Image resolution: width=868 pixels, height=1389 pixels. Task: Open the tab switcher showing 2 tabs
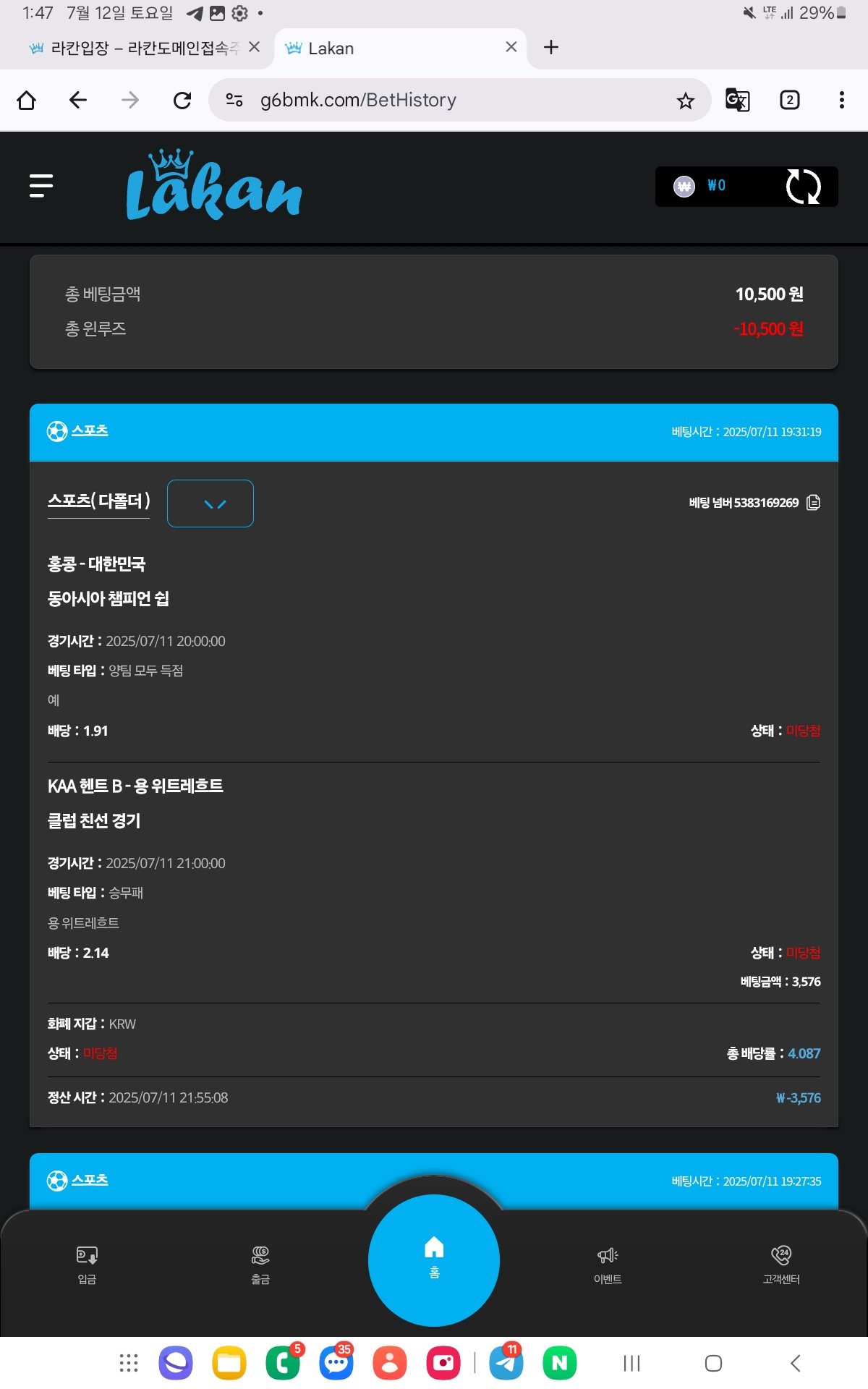tap(789, 100)
